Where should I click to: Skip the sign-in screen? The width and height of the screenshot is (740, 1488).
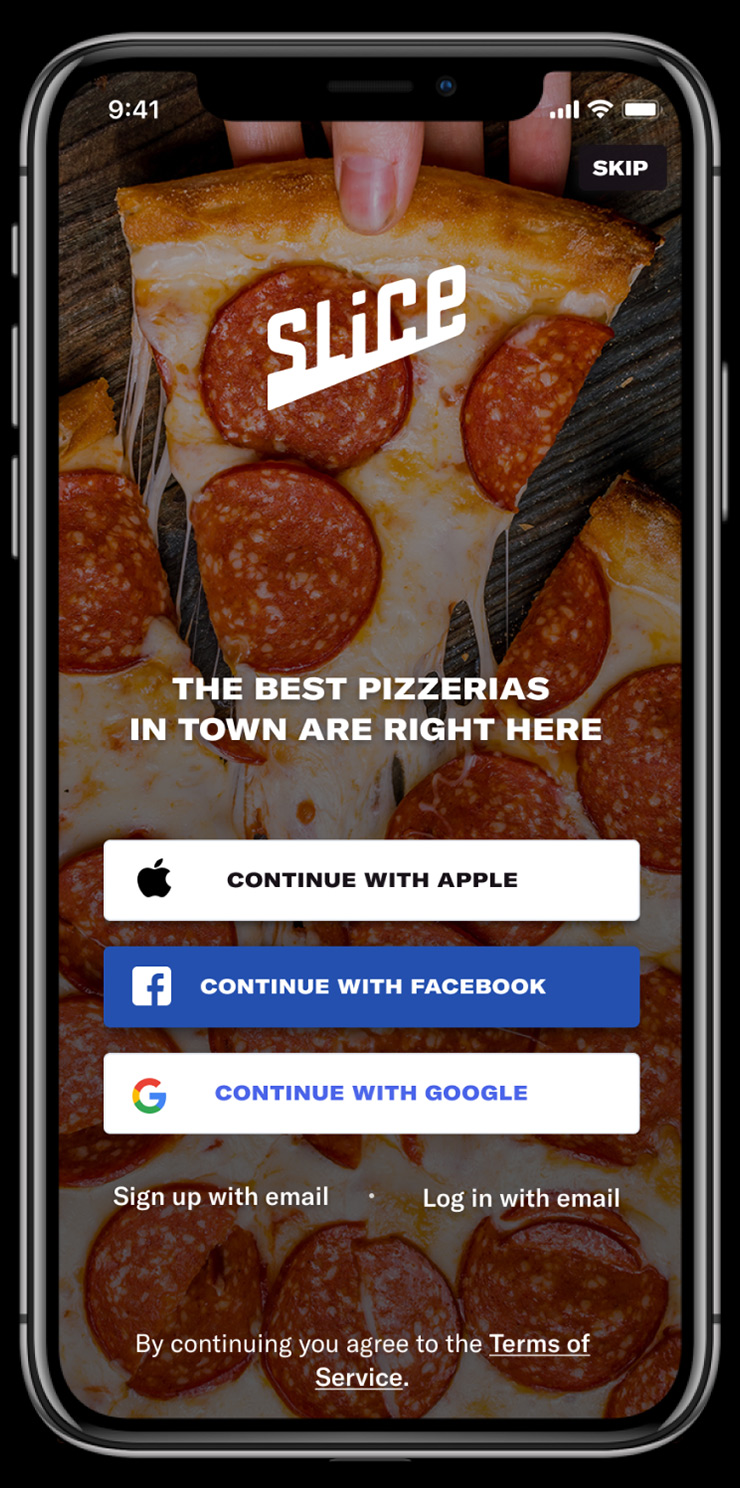coord(619,168)
